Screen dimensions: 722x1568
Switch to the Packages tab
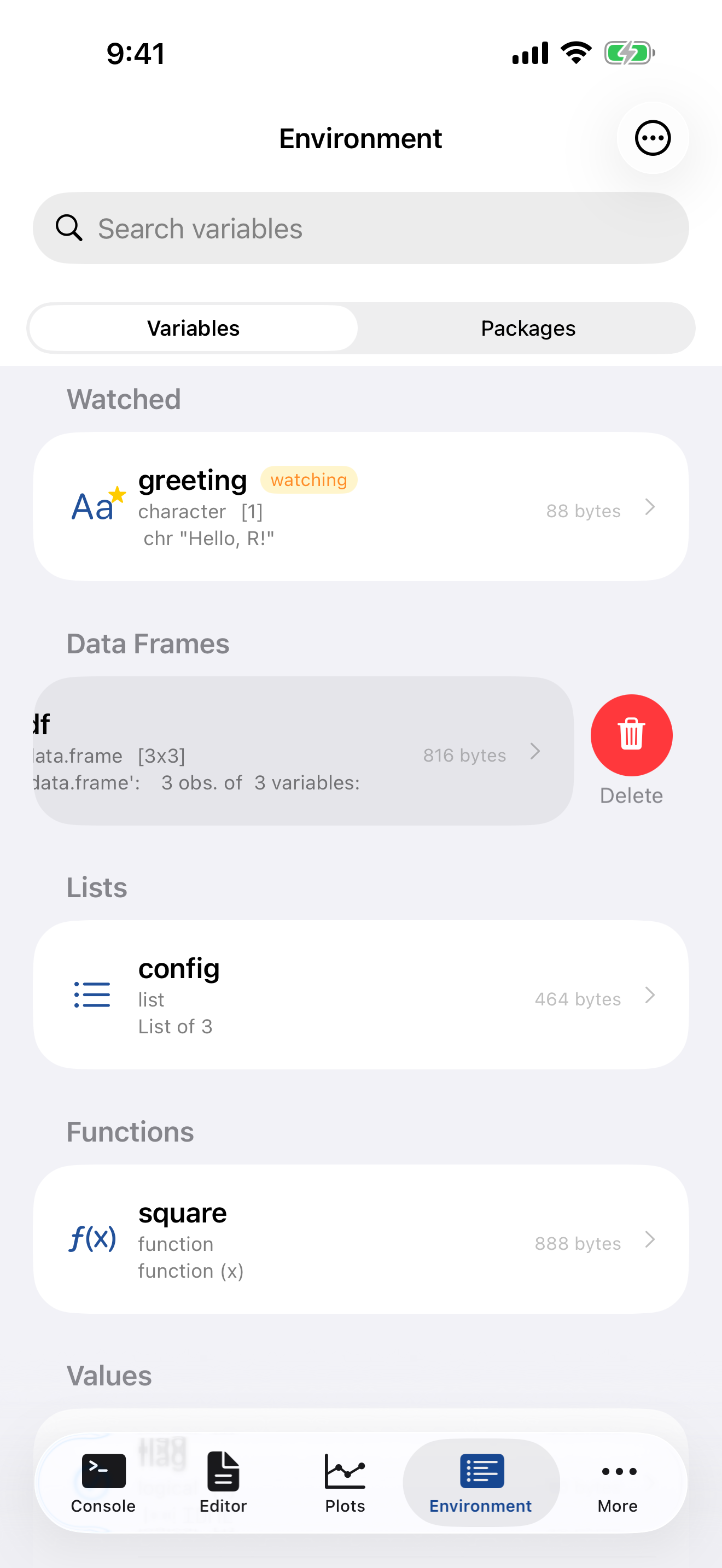pos(527,328)
